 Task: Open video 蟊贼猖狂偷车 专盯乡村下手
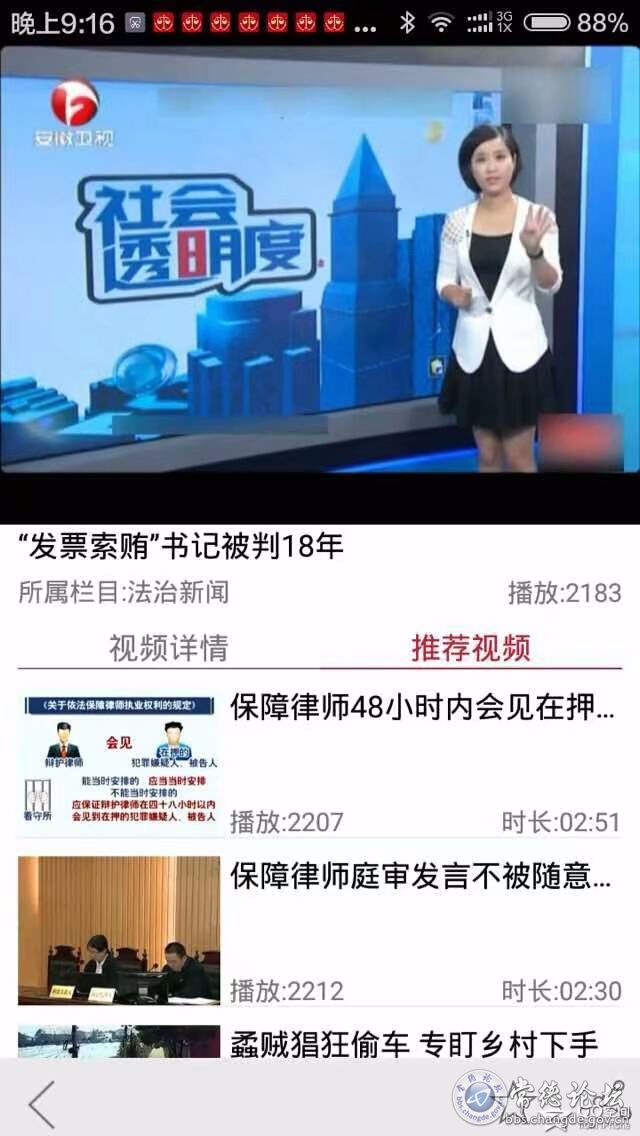pos(414,1044)
